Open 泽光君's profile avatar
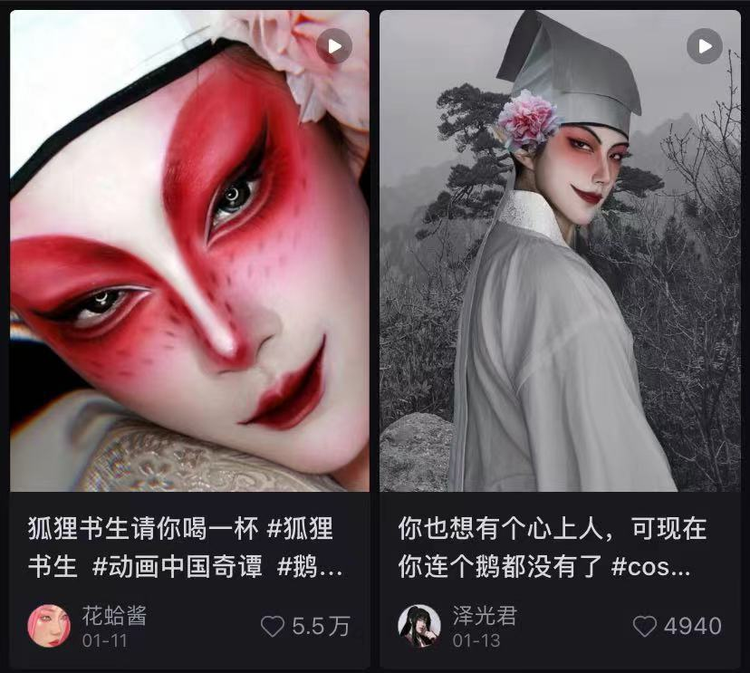Image resolution: width=750 pixels, height=673 pixels. [419, 626]
